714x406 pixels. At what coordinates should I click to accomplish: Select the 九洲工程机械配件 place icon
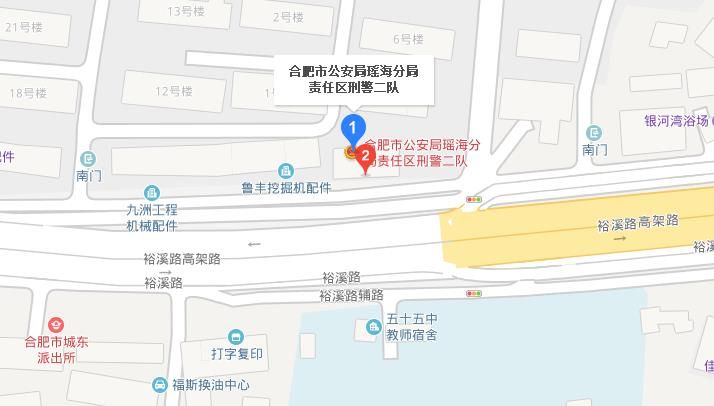(152, 192)
